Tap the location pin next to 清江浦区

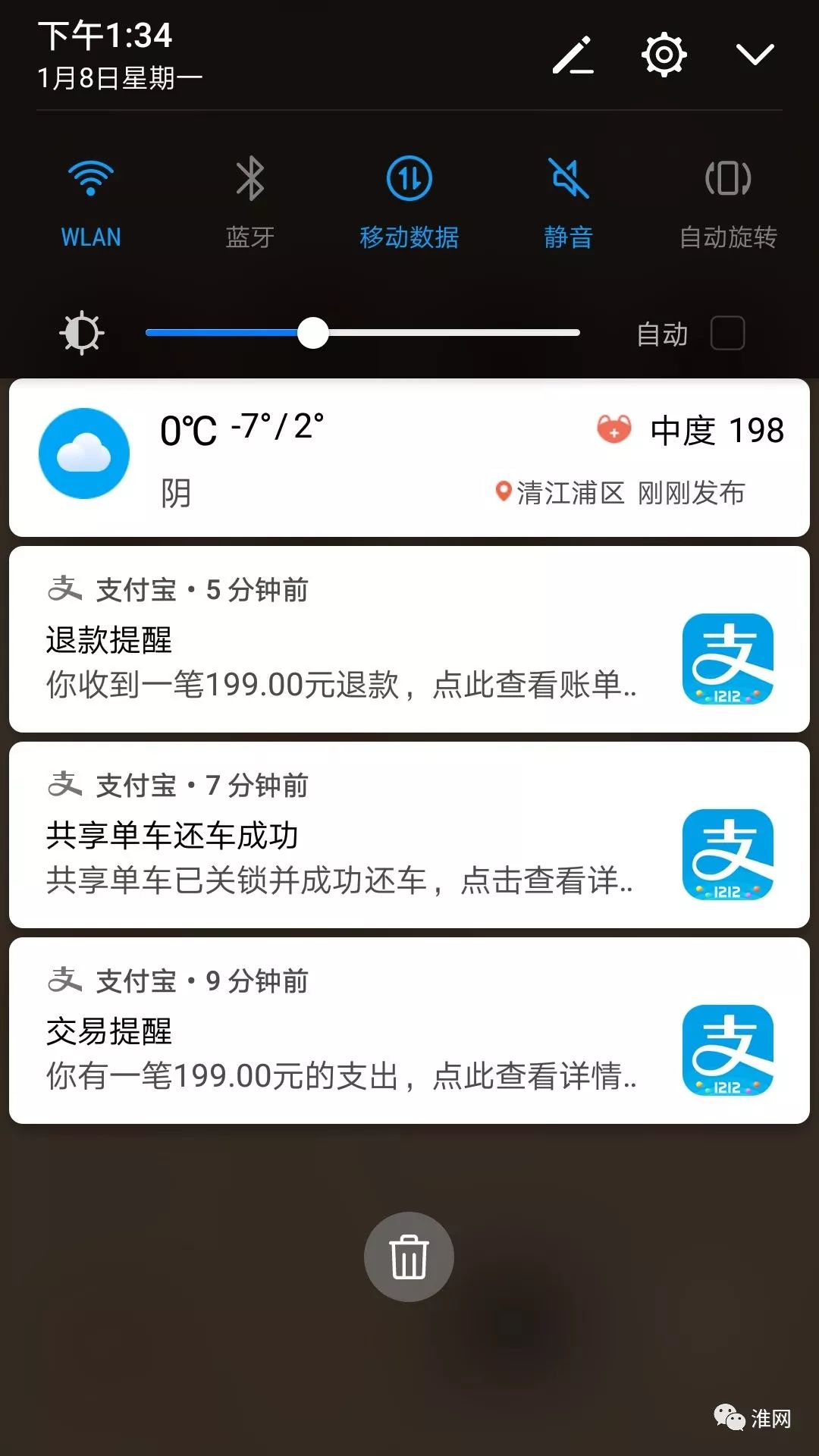click(x=504, y=492)
